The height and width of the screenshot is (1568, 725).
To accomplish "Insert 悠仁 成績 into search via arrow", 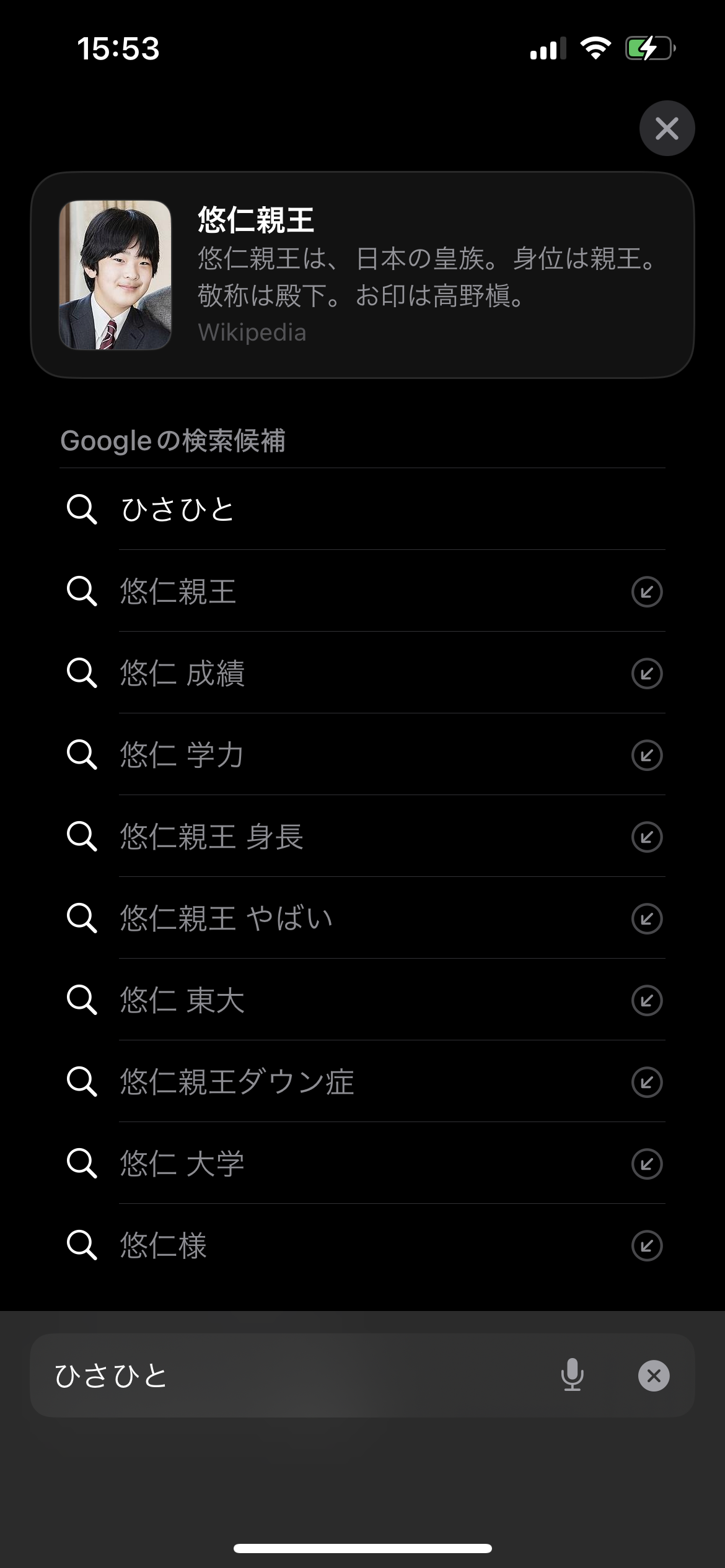I will point(647,673).
